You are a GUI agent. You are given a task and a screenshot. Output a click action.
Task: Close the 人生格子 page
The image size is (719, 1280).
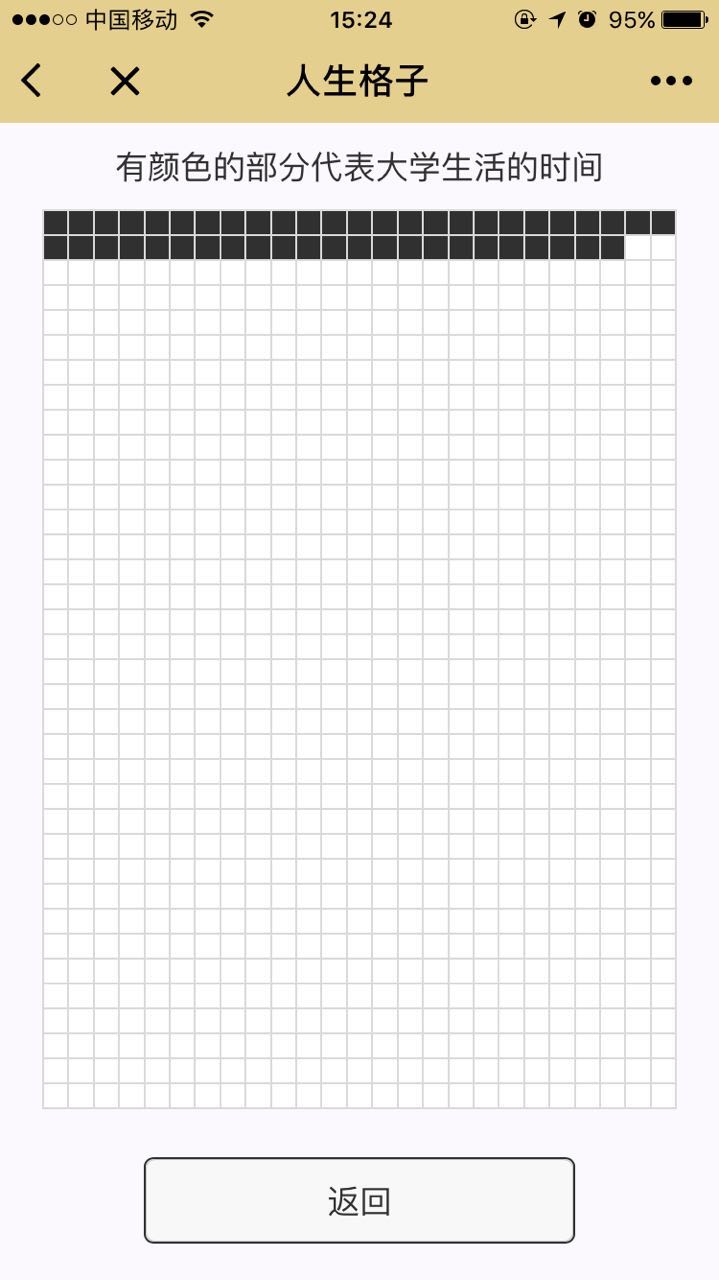point(125,80)
